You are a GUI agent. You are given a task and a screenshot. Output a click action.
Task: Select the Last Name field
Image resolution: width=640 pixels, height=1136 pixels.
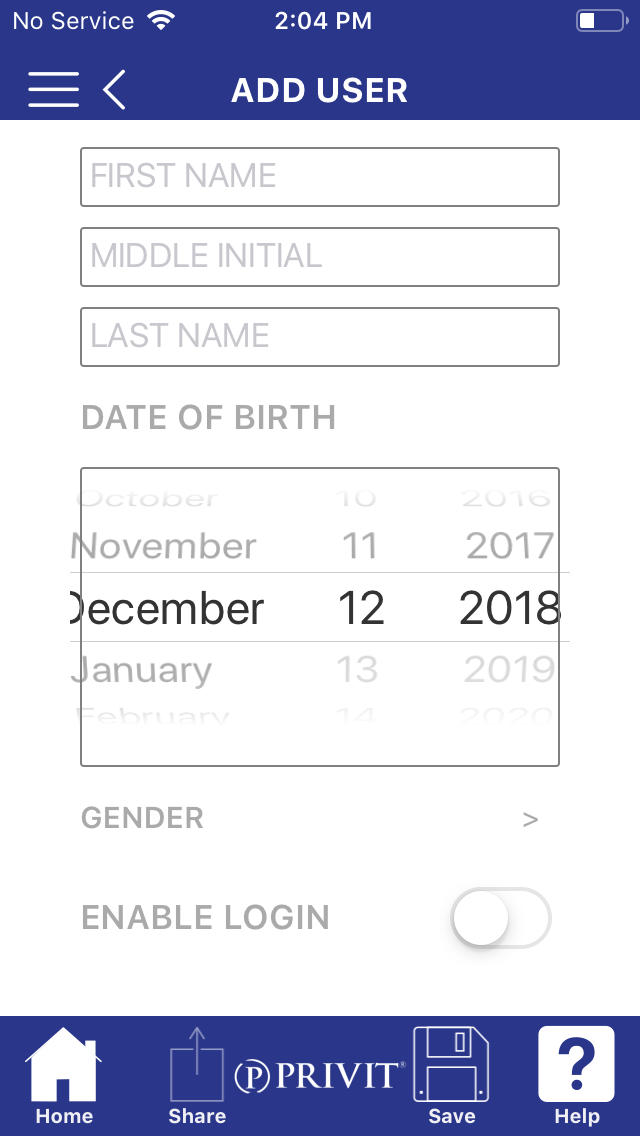[x=320, y=337]
